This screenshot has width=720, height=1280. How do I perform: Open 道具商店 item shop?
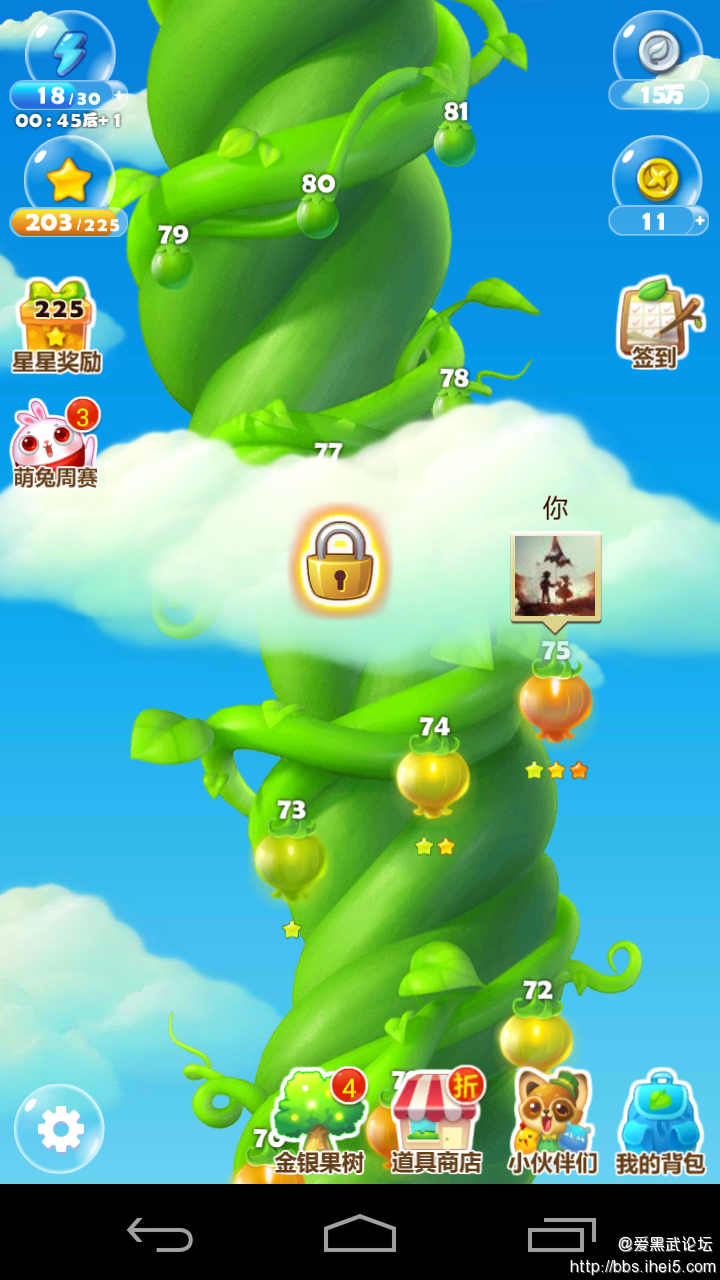click(x=435, y=1120)
